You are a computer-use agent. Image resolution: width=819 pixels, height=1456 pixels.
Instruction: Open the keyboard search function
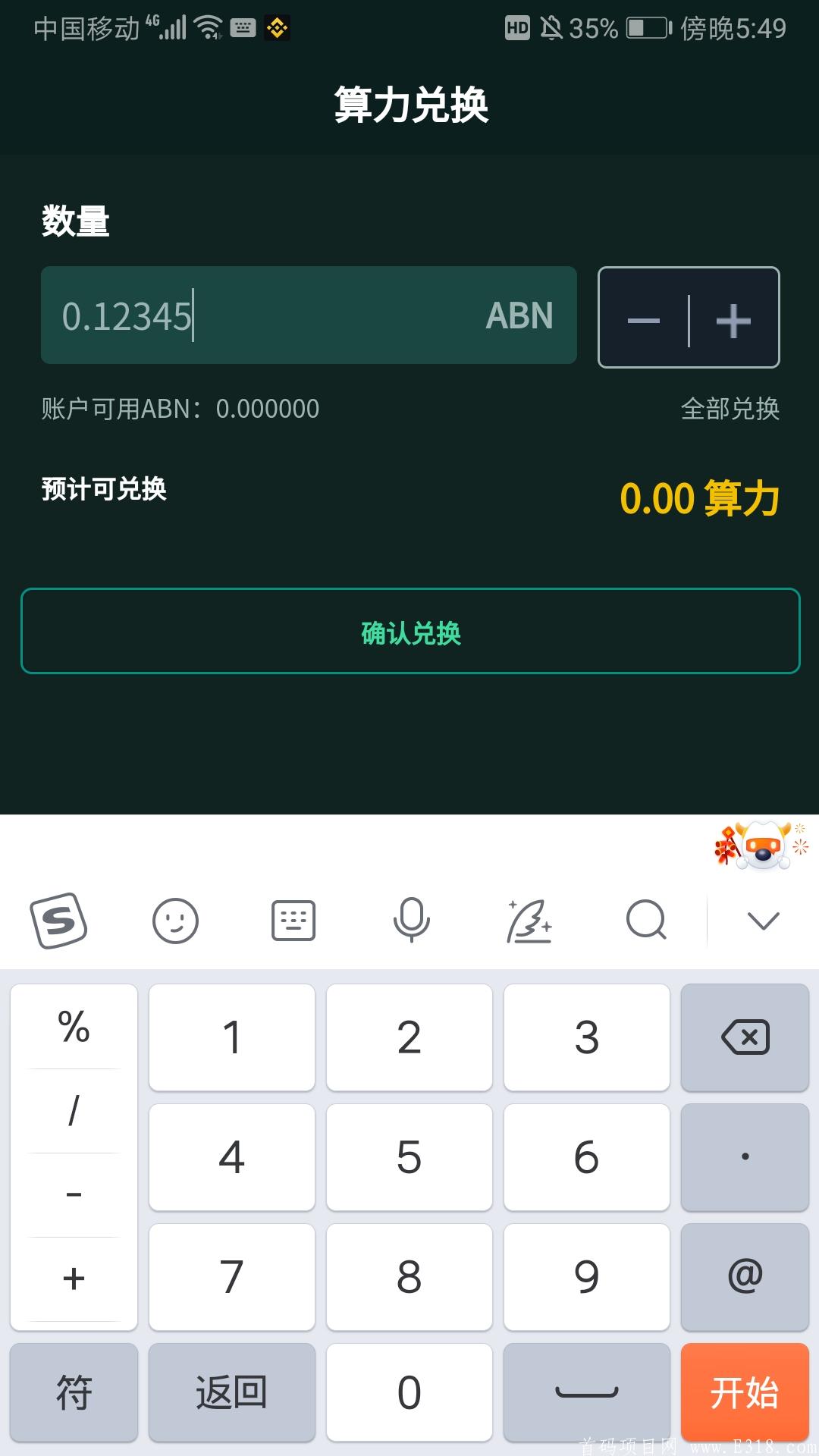click(x=645, y=920)
